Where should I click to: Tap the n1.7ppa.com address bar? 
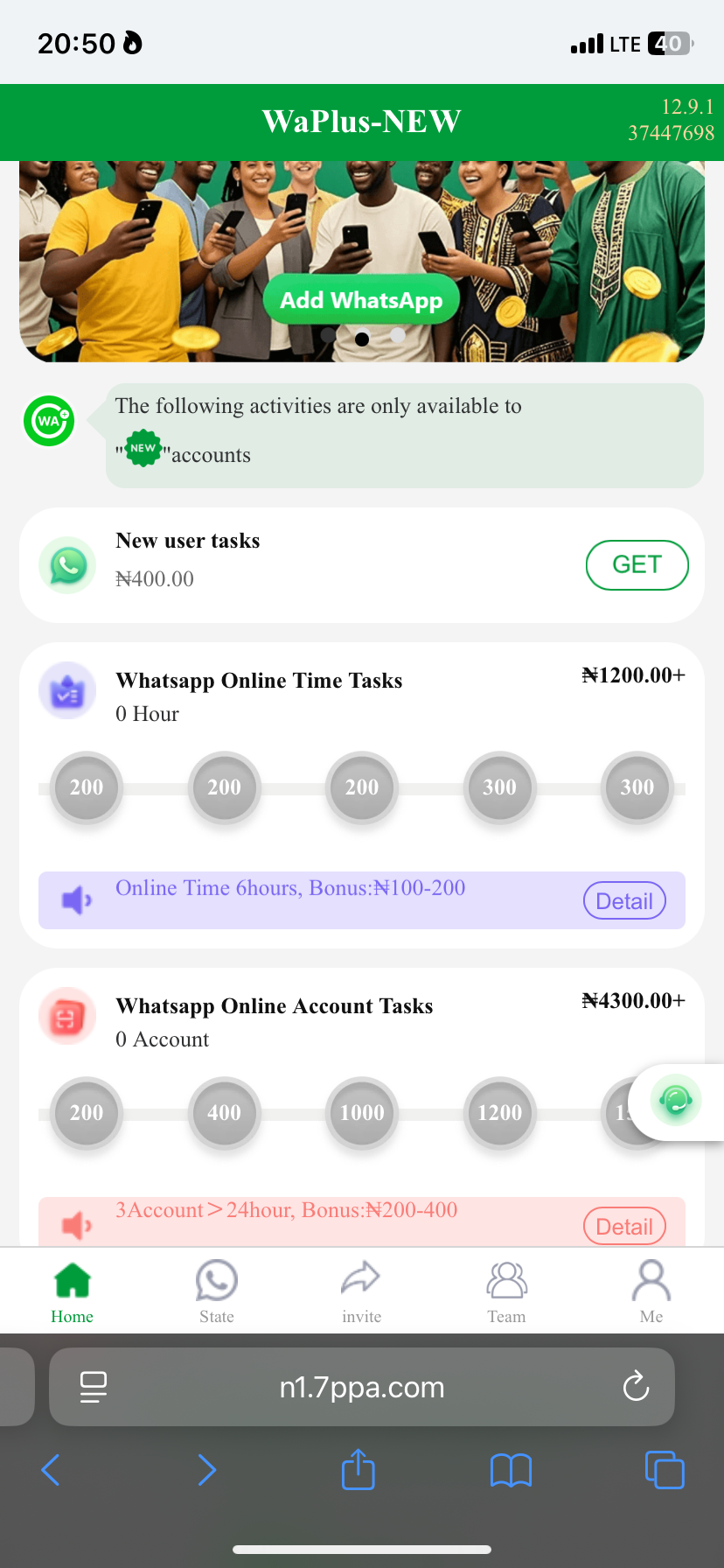361,1388
